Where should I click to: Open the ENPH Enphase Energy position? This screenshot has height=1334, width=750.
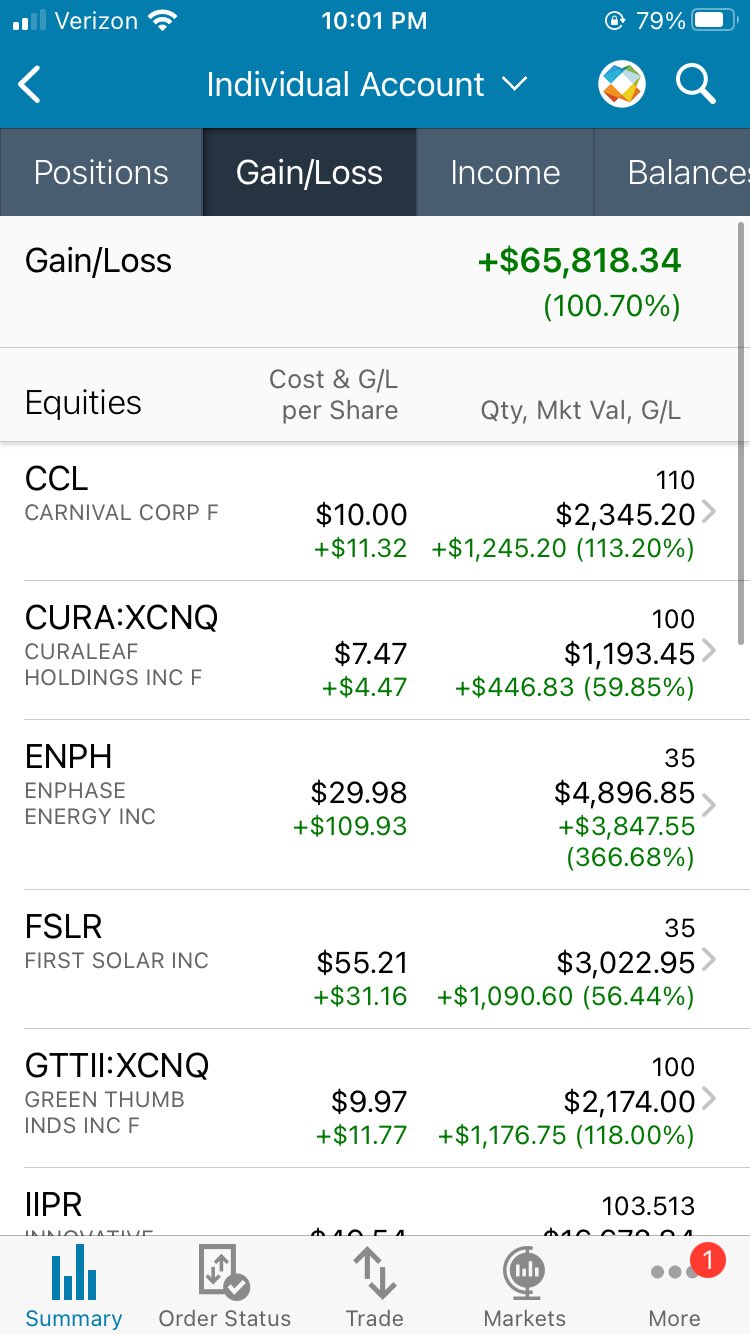coord(374,805)
